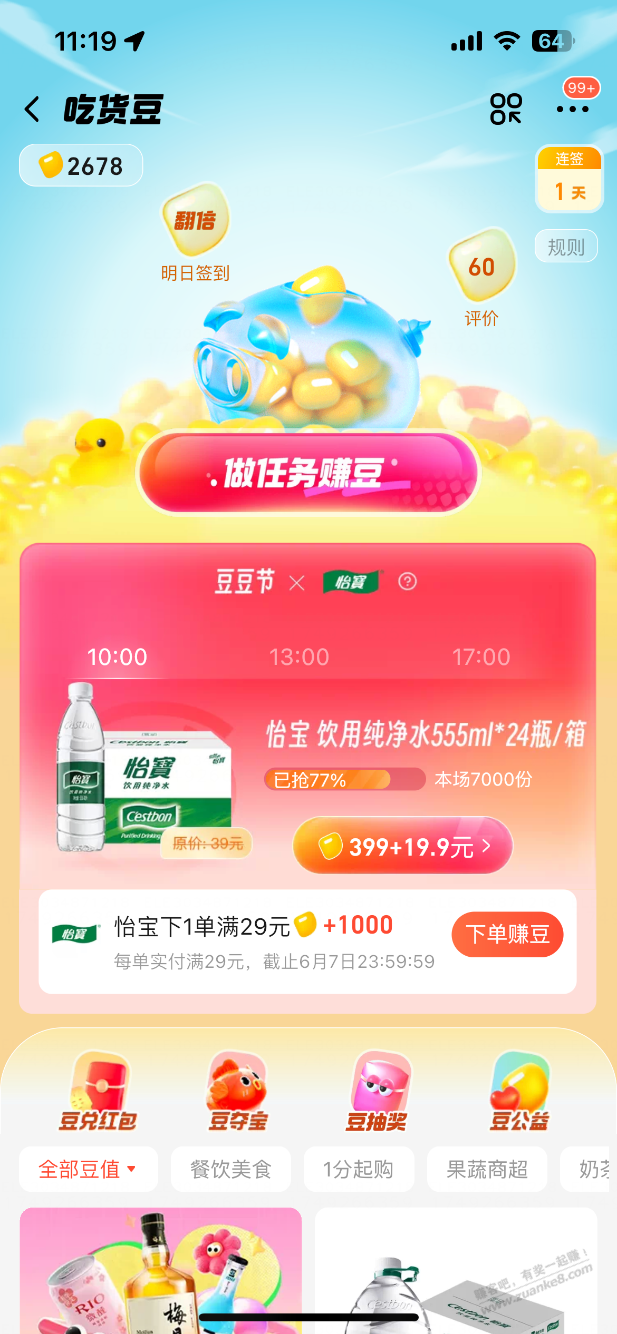Tap 下单赚豆 button
This screenshot has height=1334, width=617.
(507, 935)
